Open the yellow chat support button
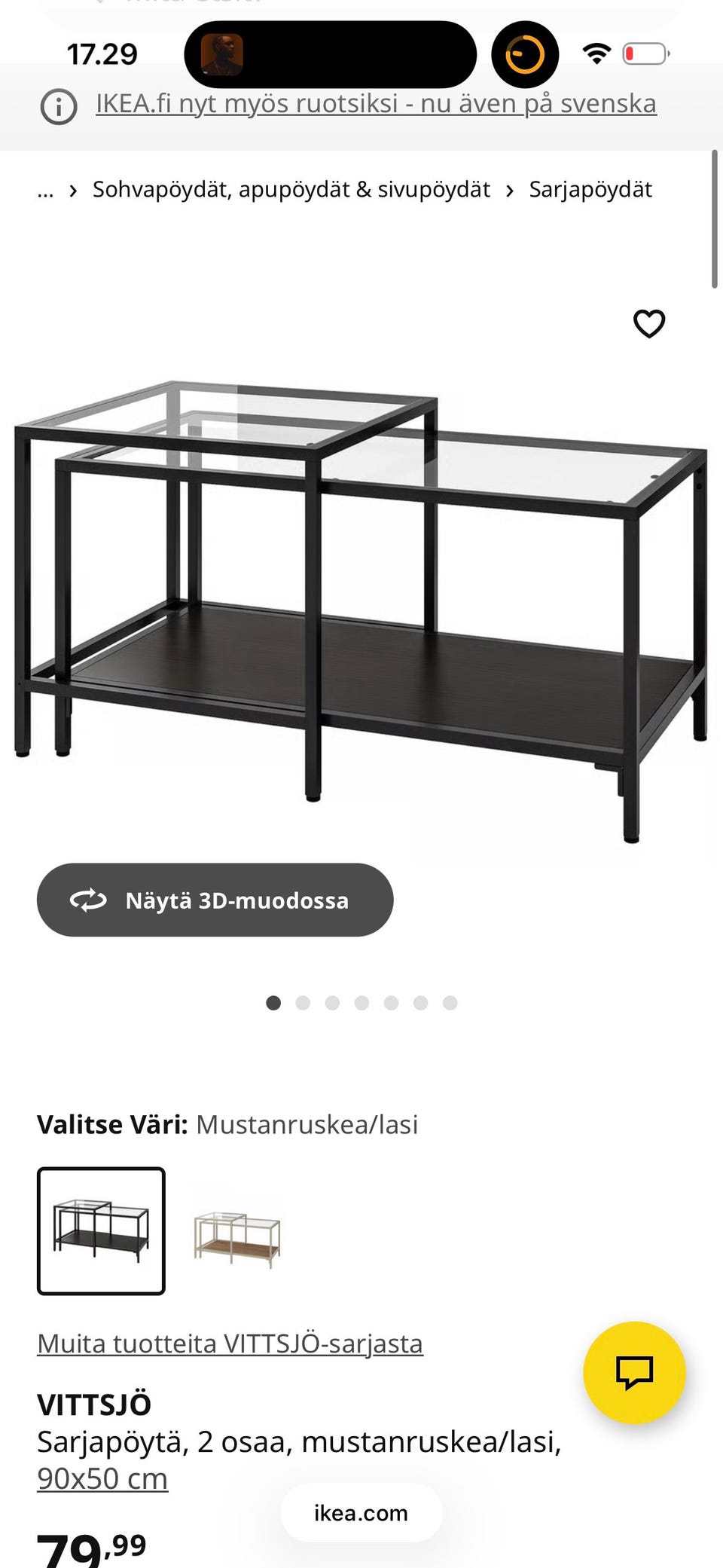This screenshot has width=723, height=1568. (x=634, y=1372)
